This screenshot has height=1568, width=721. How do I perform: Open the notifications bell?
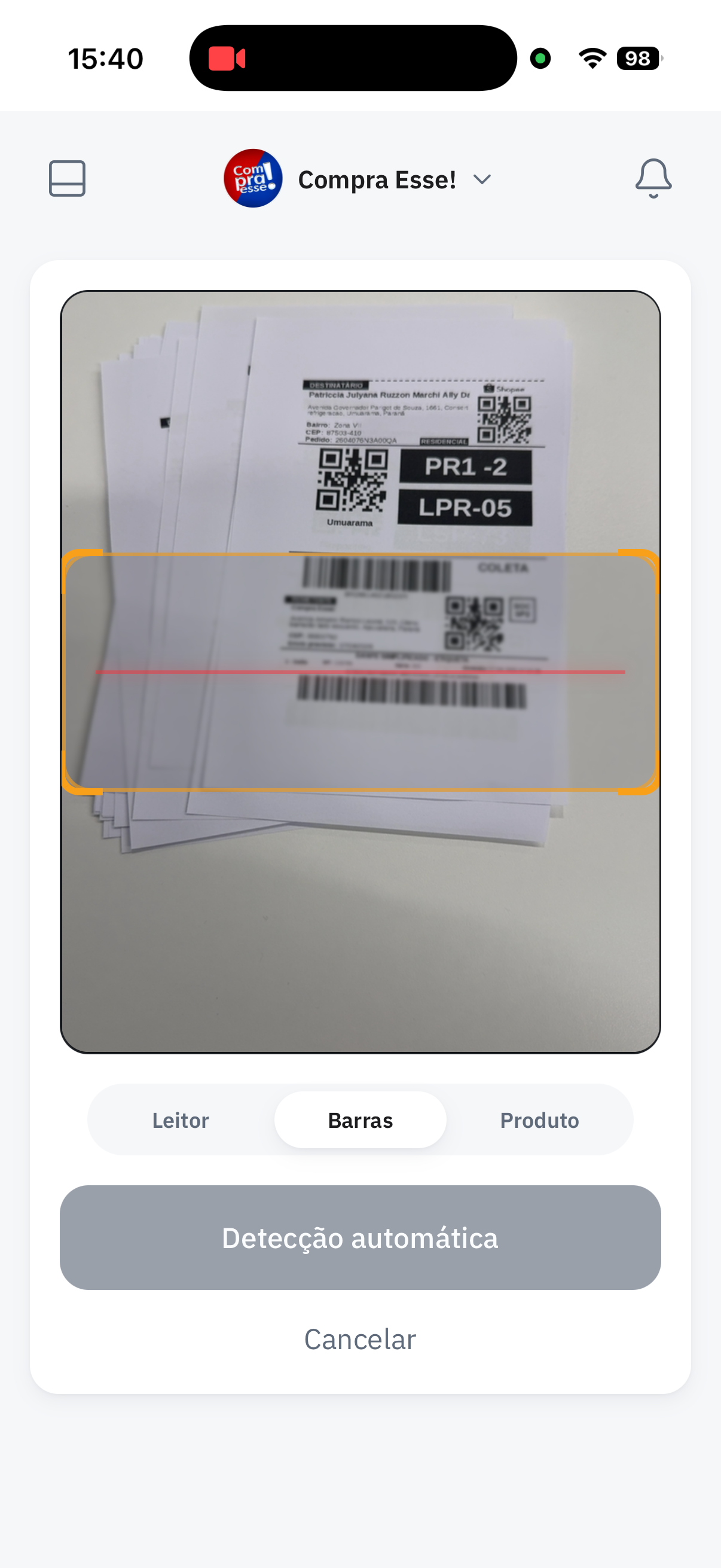(x=653, y=178)
